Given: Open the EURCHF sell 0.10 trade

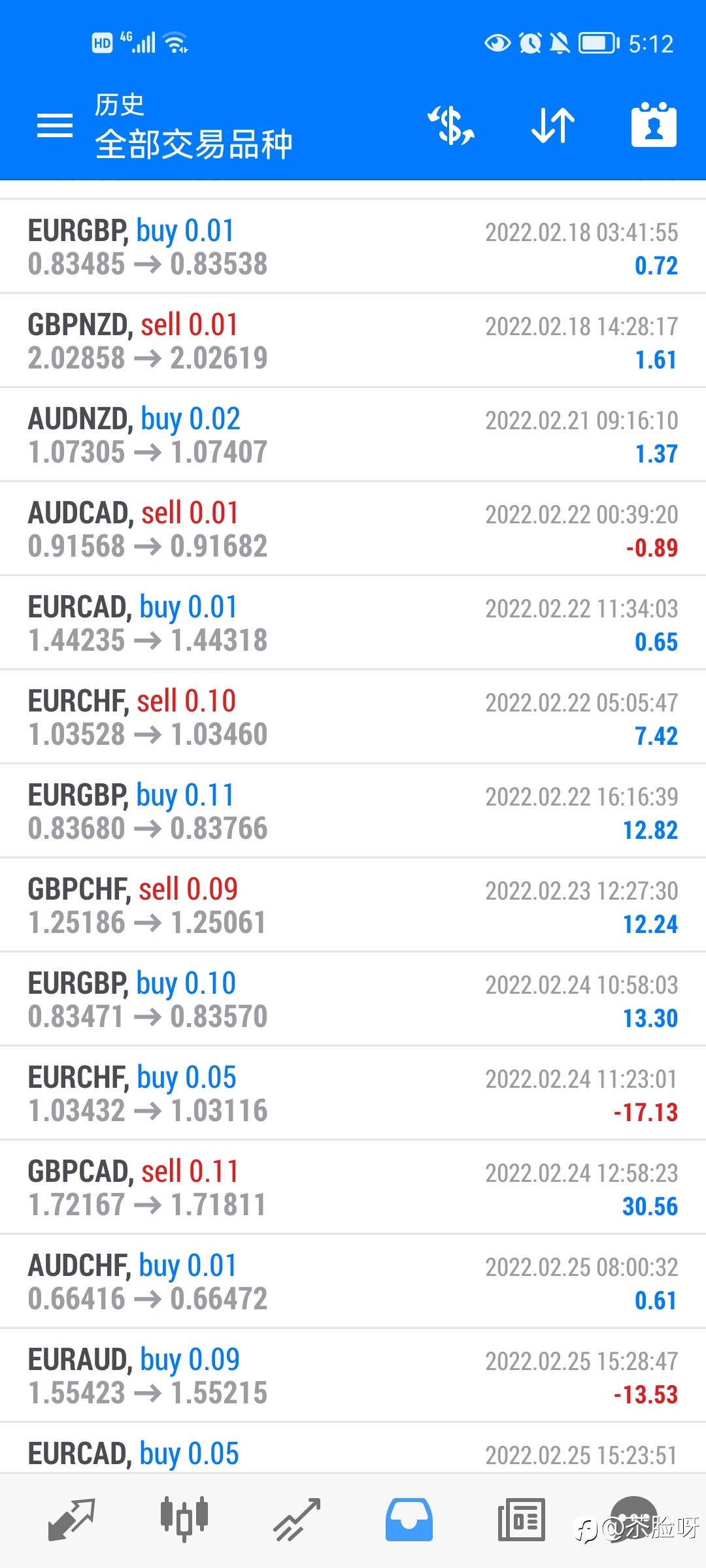Looking at the screenshot, I should point(353,717).
